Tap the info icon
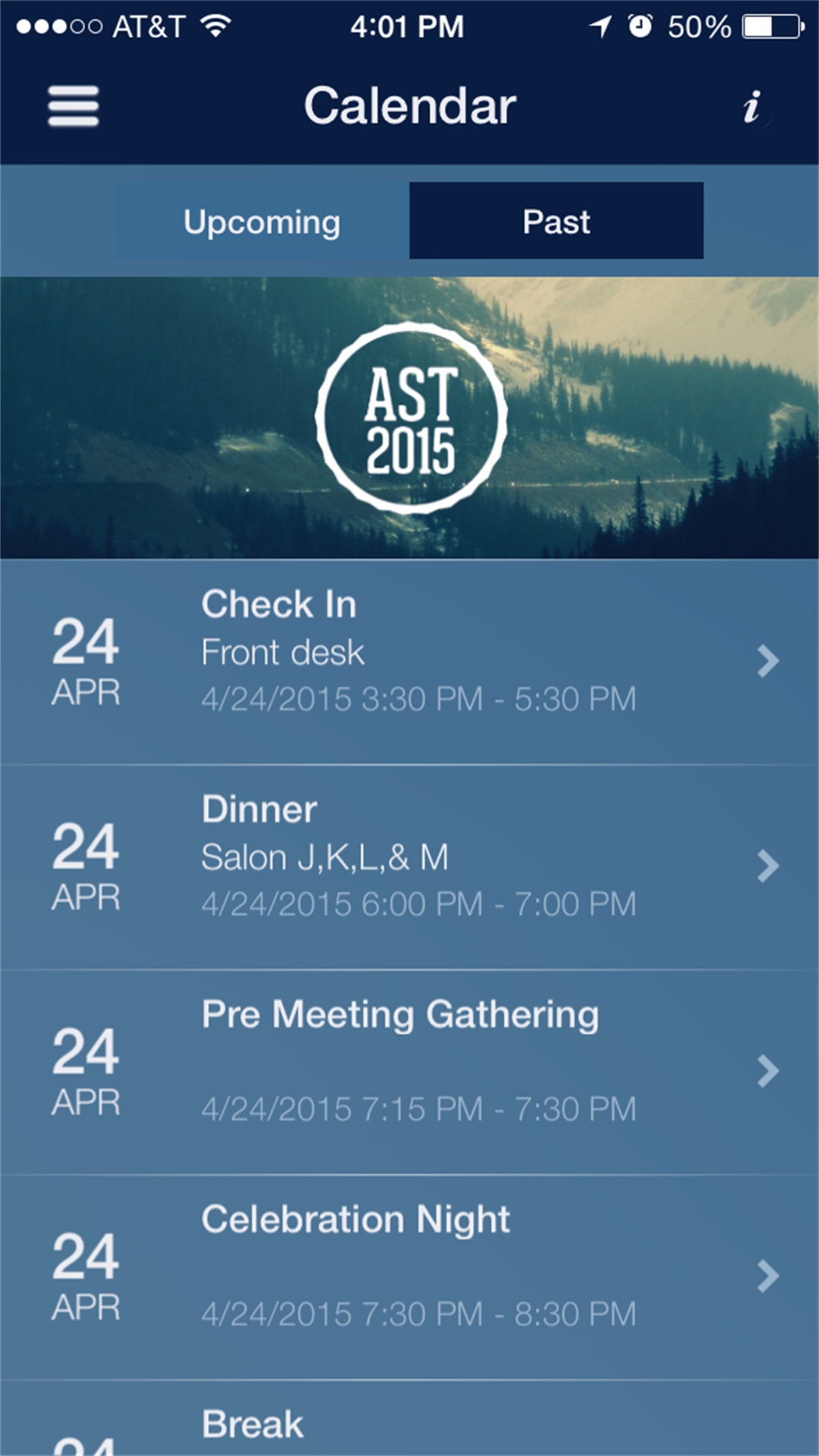This screenshot has width=819, height=1456. click(752, 106)
